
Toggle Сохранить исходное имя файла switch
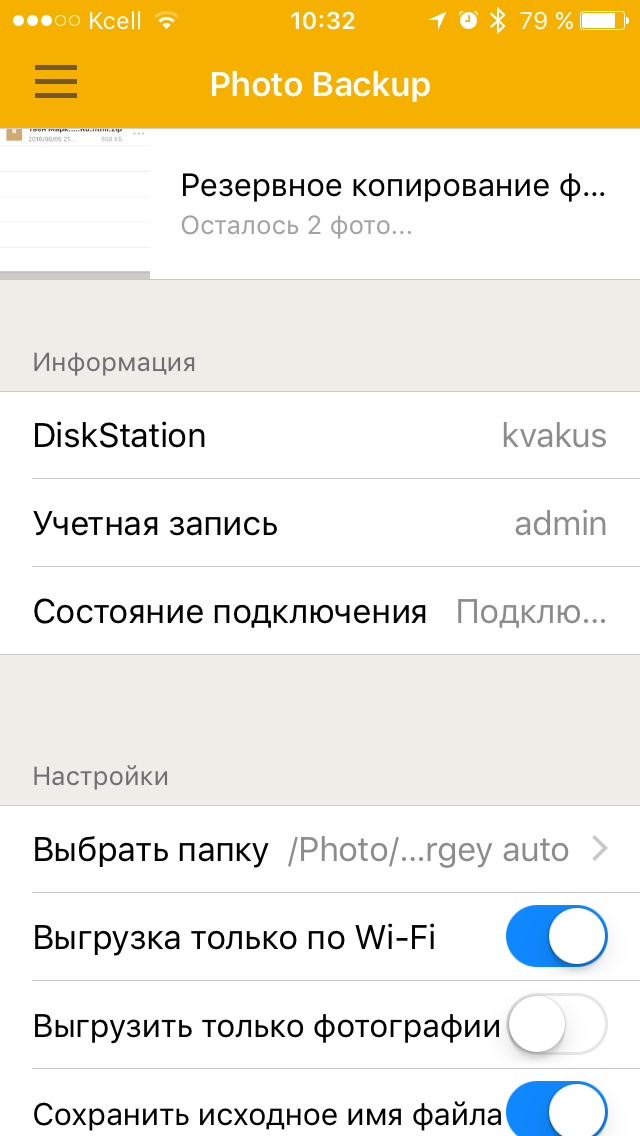tap(556, 1110)
